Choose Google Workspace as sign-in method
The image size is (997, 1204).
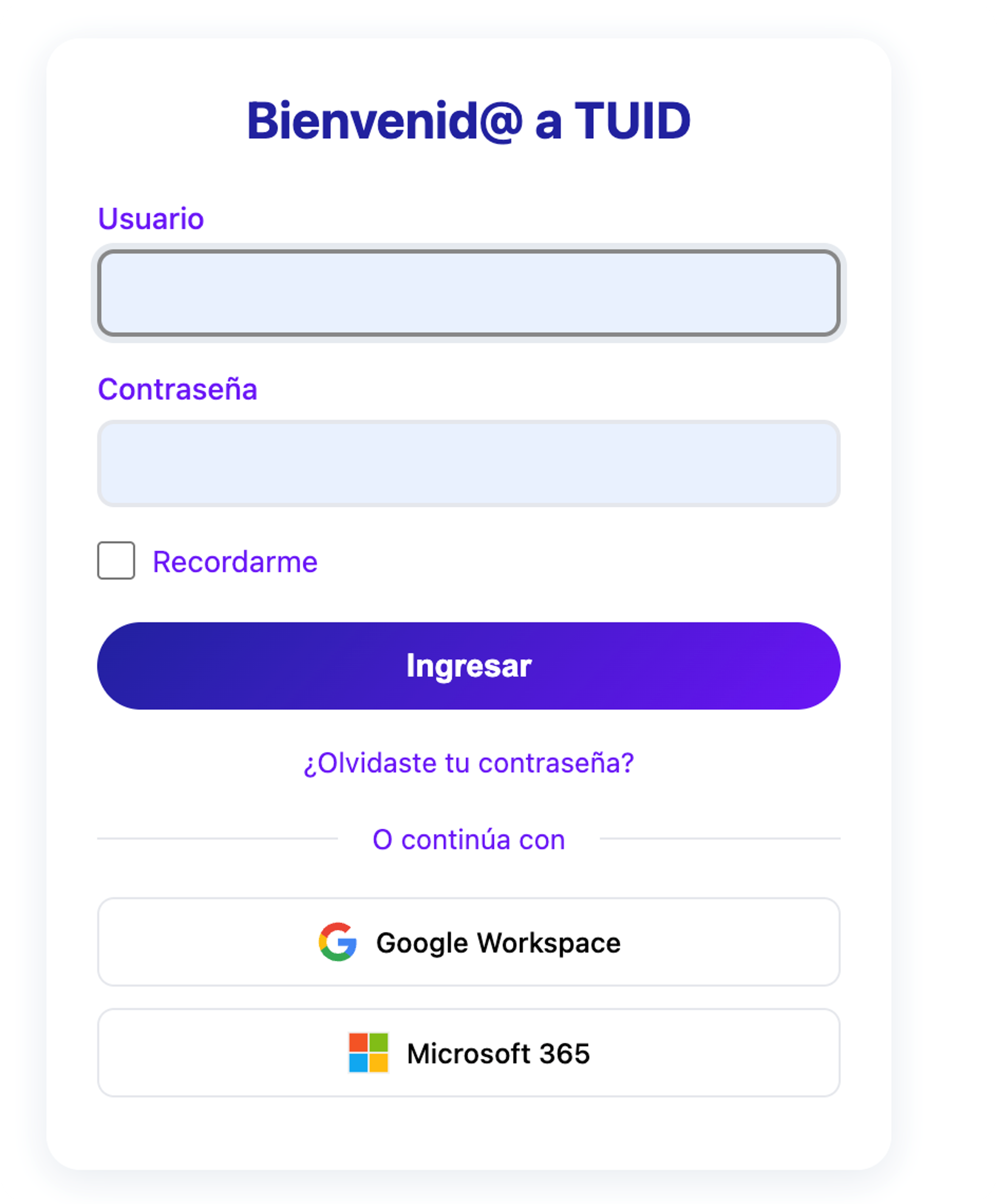click(469, 942)
